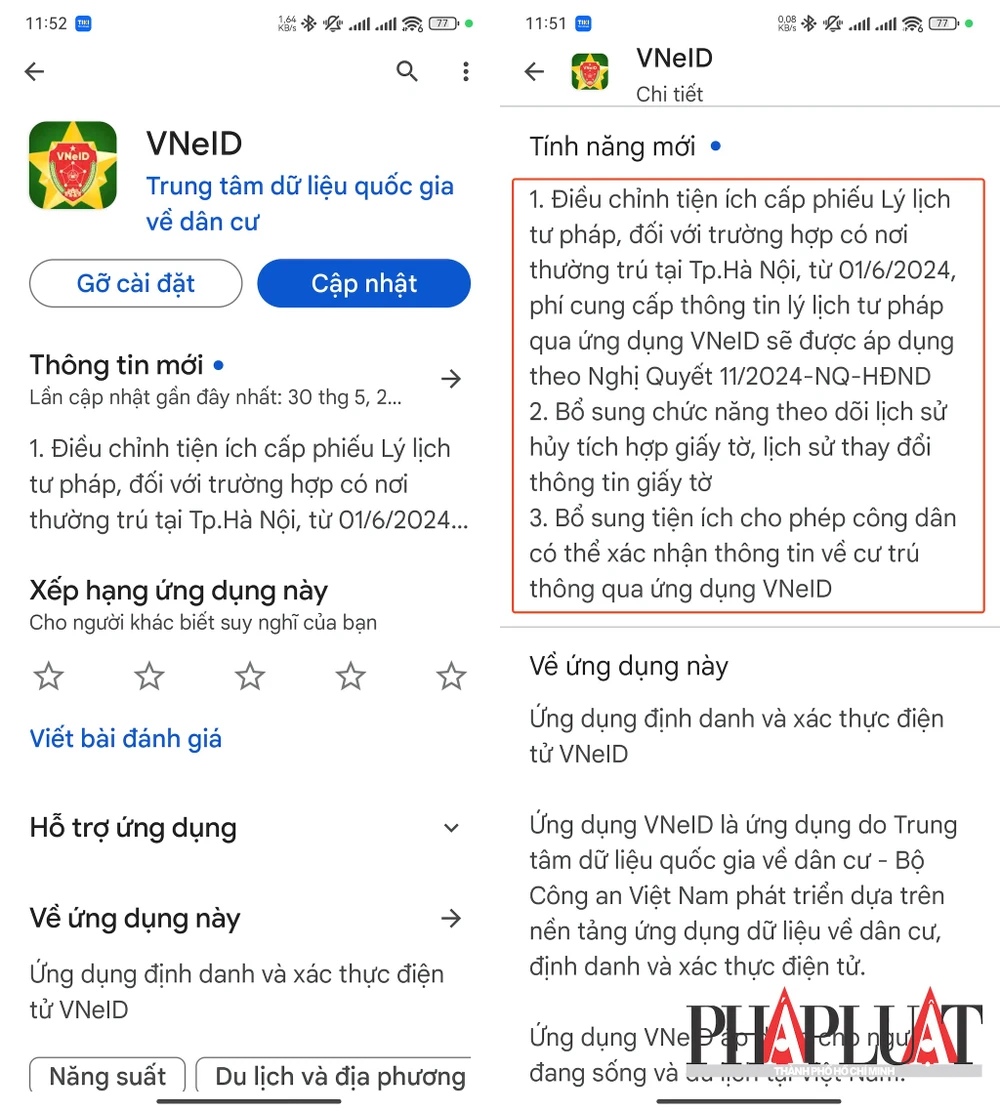The height and width of the screenshot is (1111, 1000).
Task: Tap the VNeID app icon
Action: click(73, 165)
